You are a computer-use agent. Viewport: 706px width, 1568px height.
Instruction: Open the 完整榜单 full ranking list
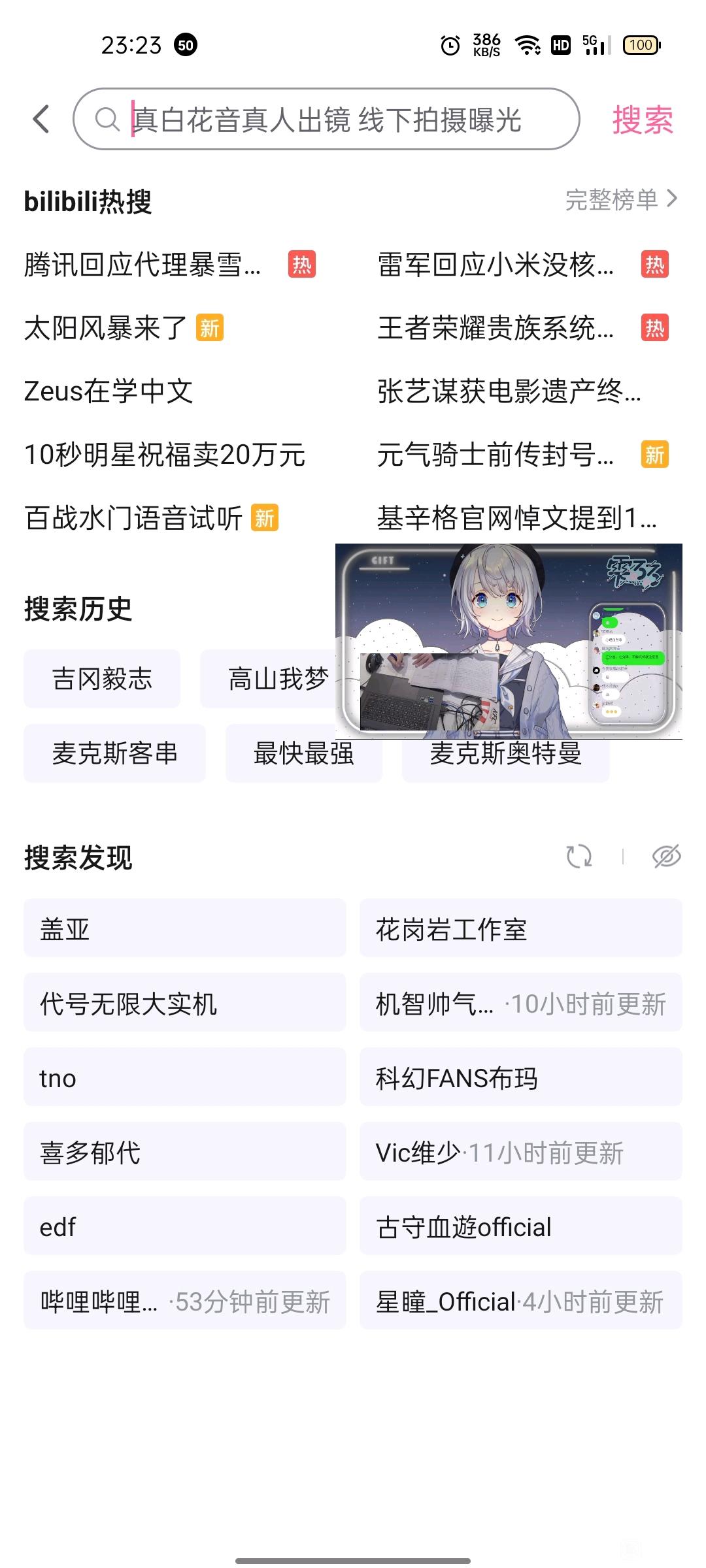pos(621,199)
